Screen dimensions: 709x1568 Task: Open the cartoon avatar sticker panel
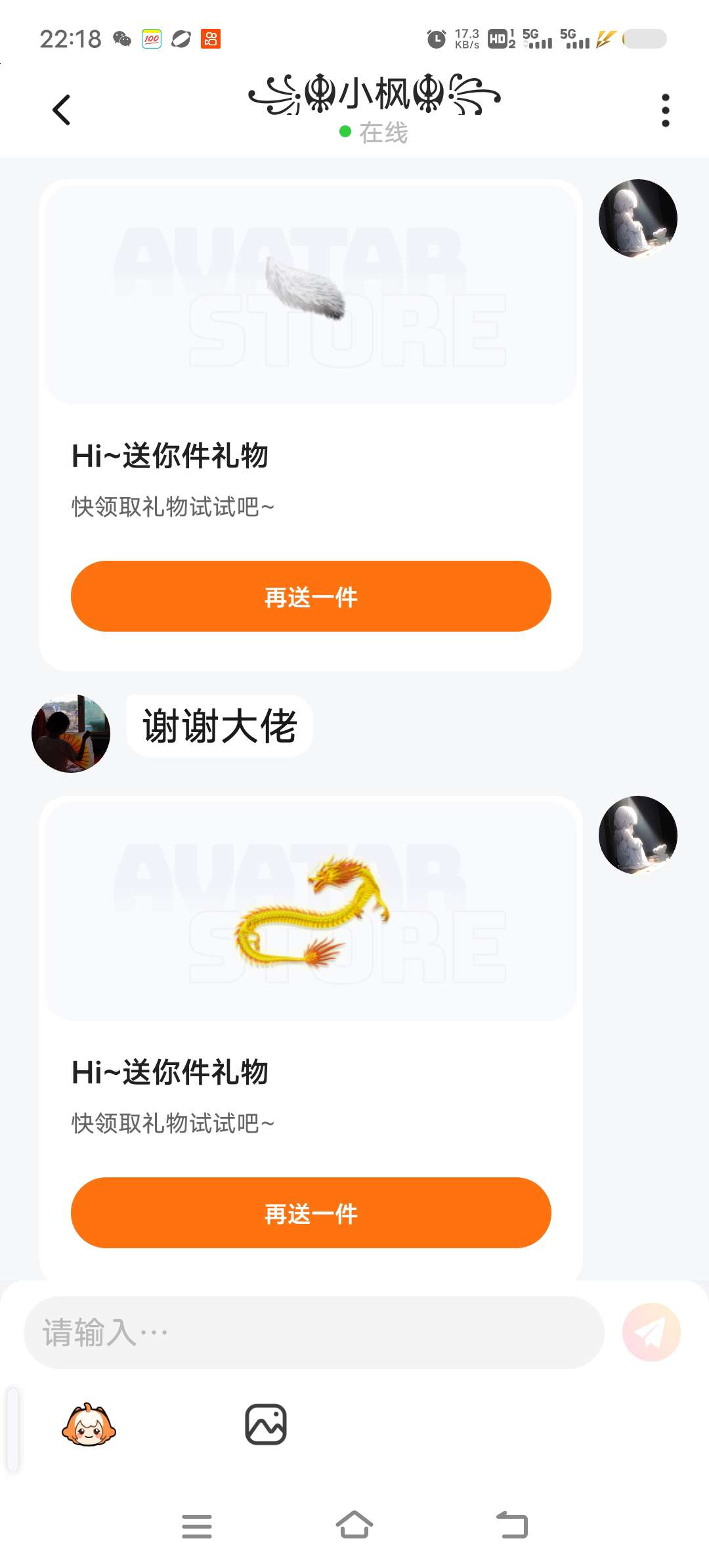point(89,1425)
